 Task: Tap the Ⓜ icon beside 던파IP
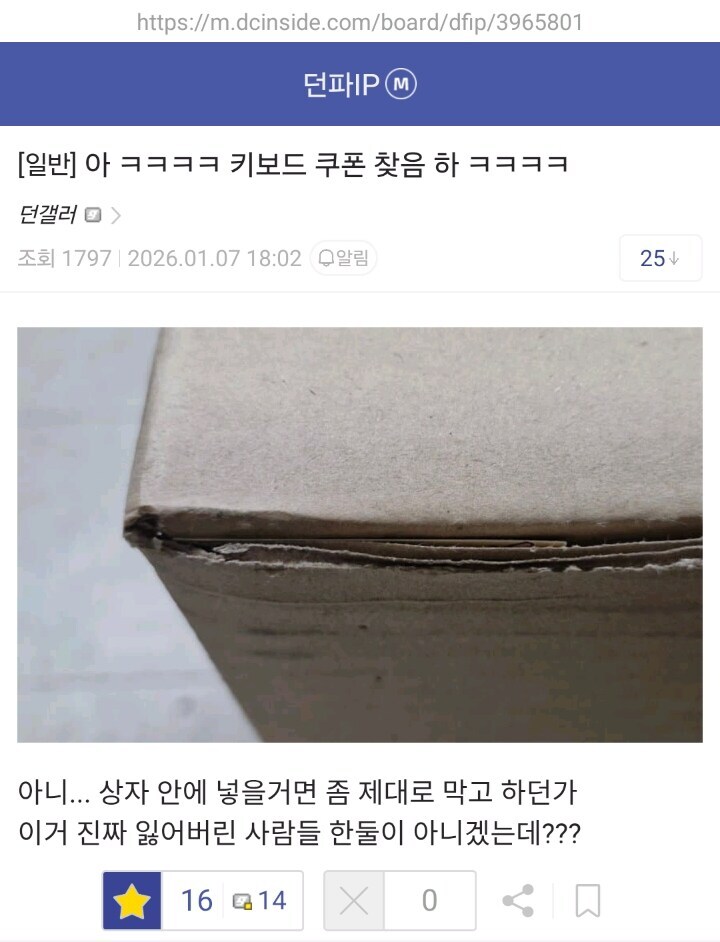(402, 84)
